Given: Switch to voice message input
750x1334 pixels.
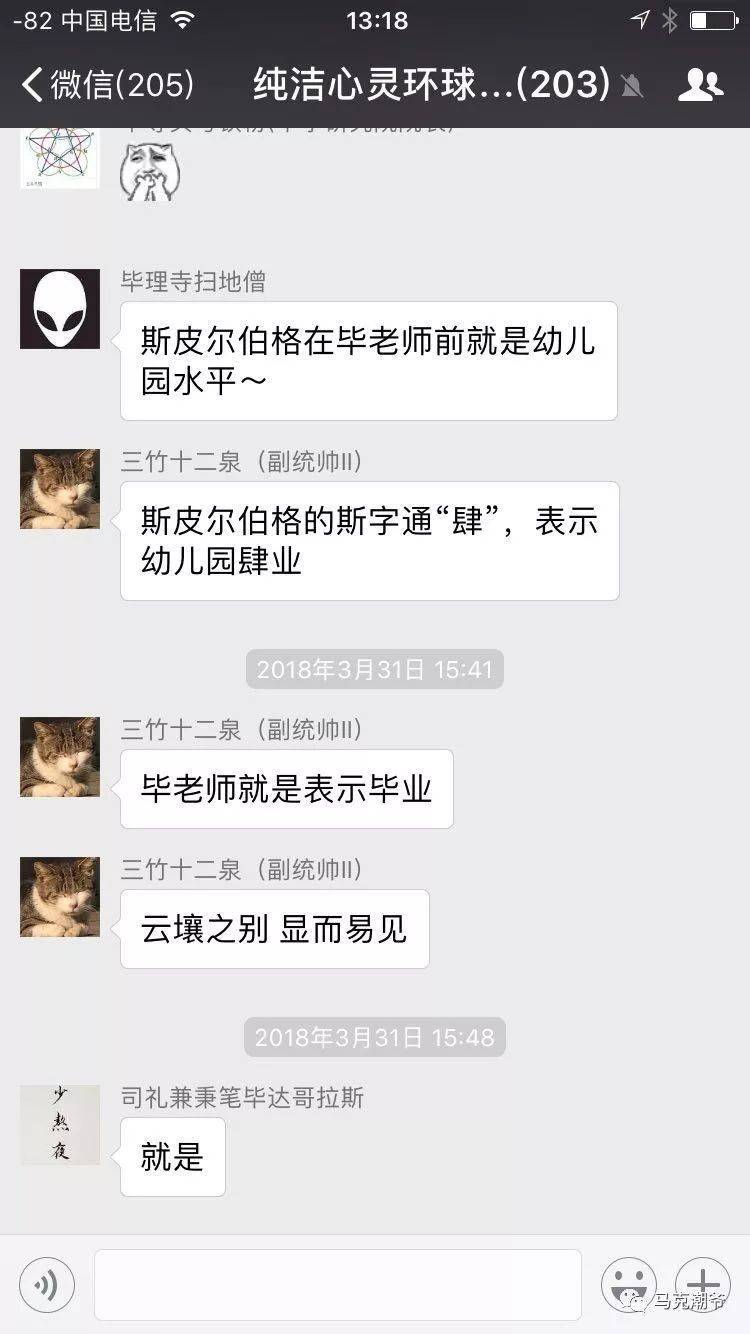Looking at the screenshot, I should [47, 1285].
